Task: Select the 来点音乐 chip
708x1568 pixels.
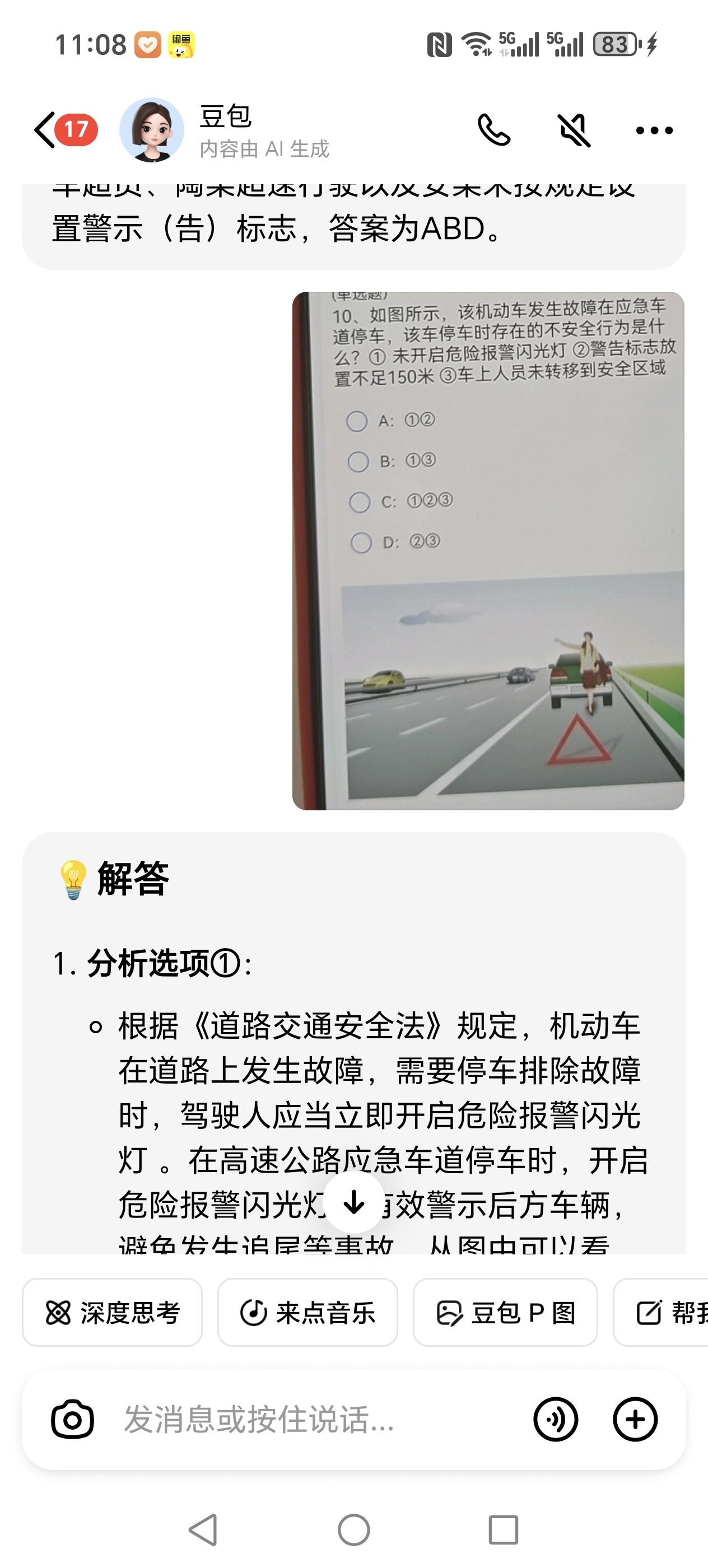Action: pyautogui.click(x=308, y=1312)
